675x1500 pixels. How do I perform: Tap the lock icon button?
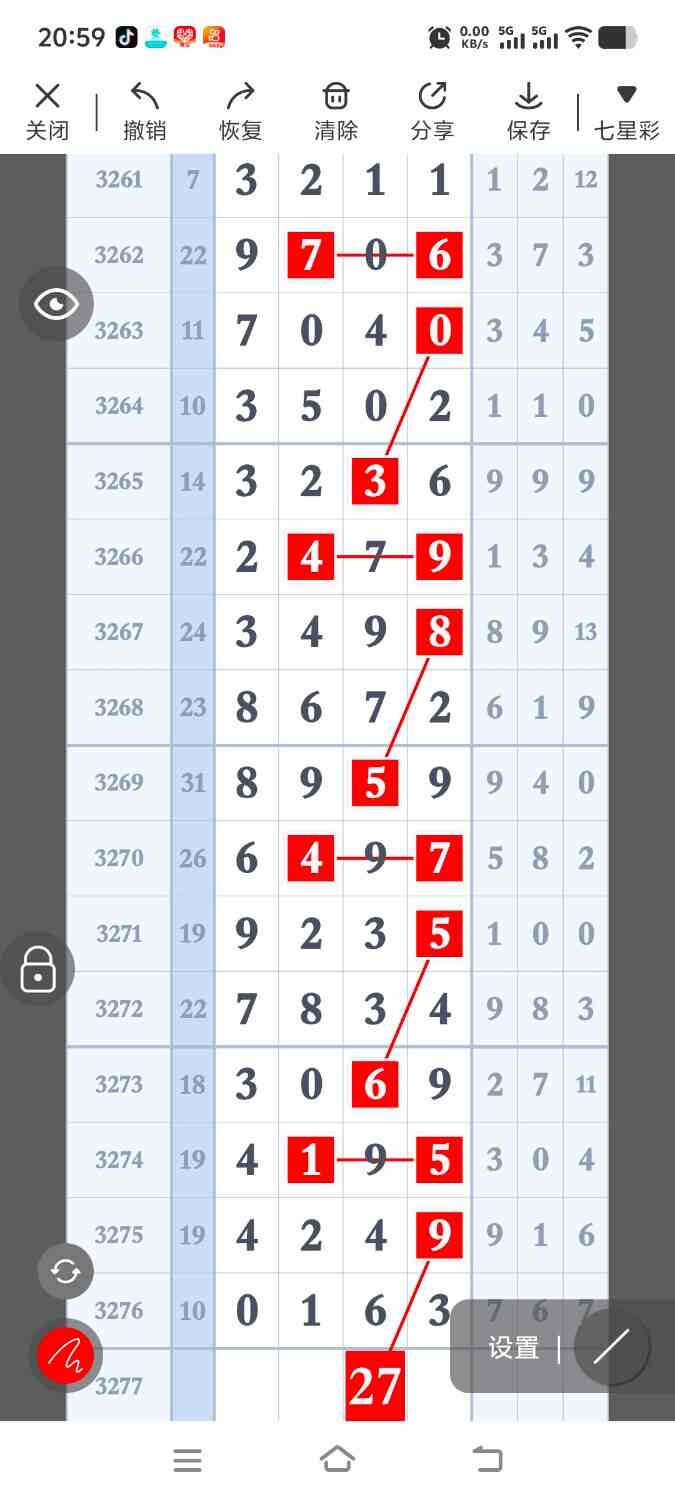(x=38, y=969)
